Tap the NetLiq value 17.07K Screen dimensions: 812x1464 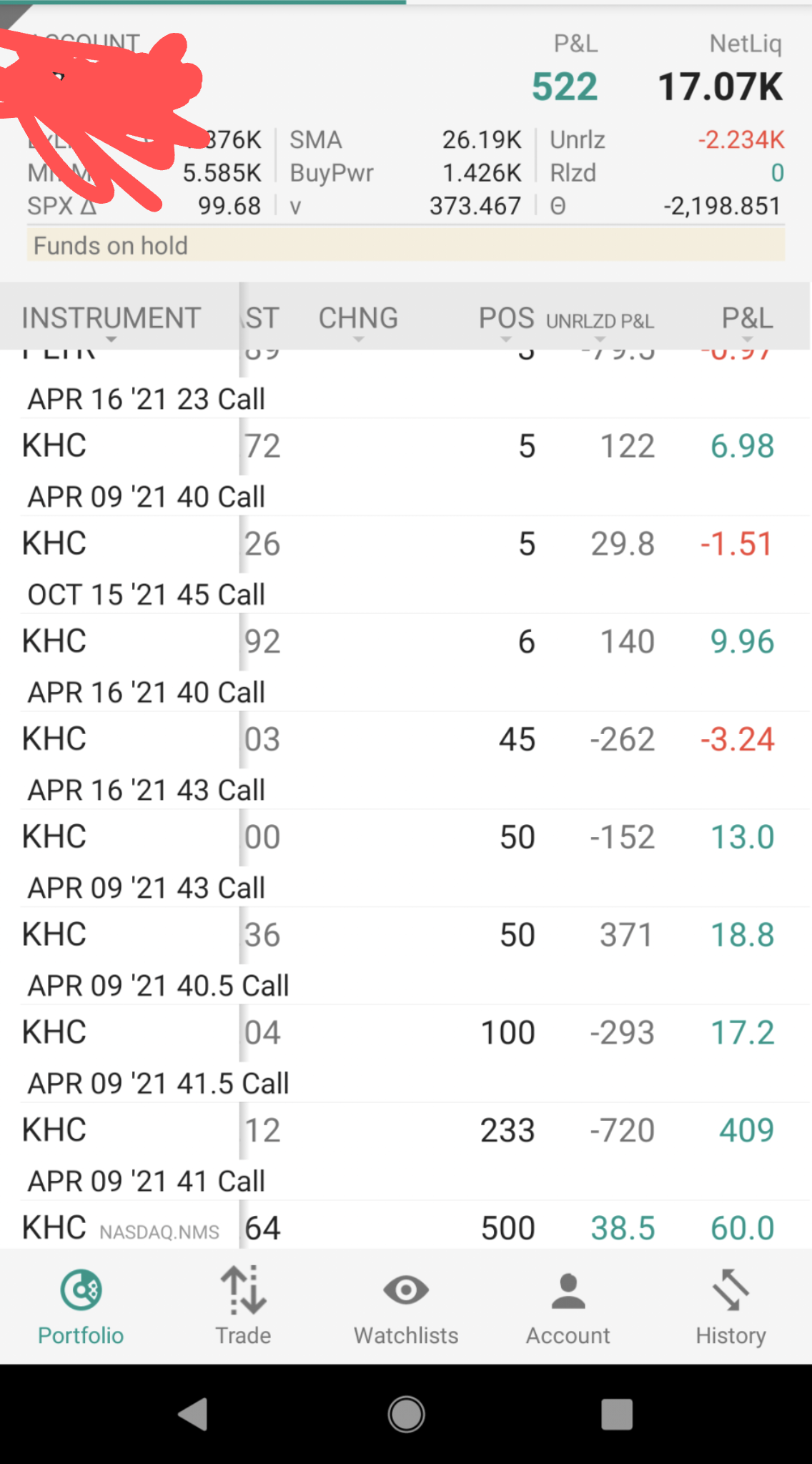click(720, 85)
